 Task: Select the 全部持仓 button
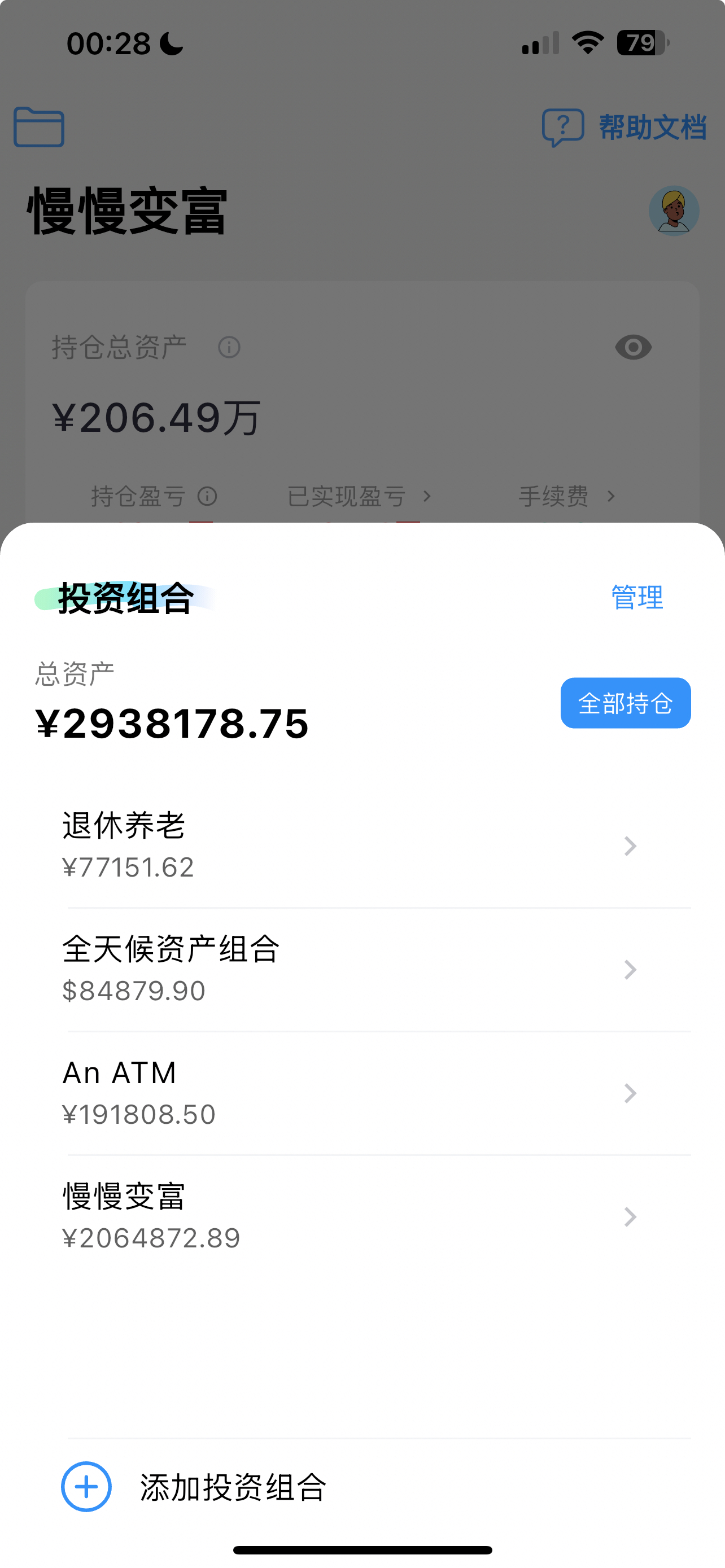pyautogui.click(x=625, y=703)
